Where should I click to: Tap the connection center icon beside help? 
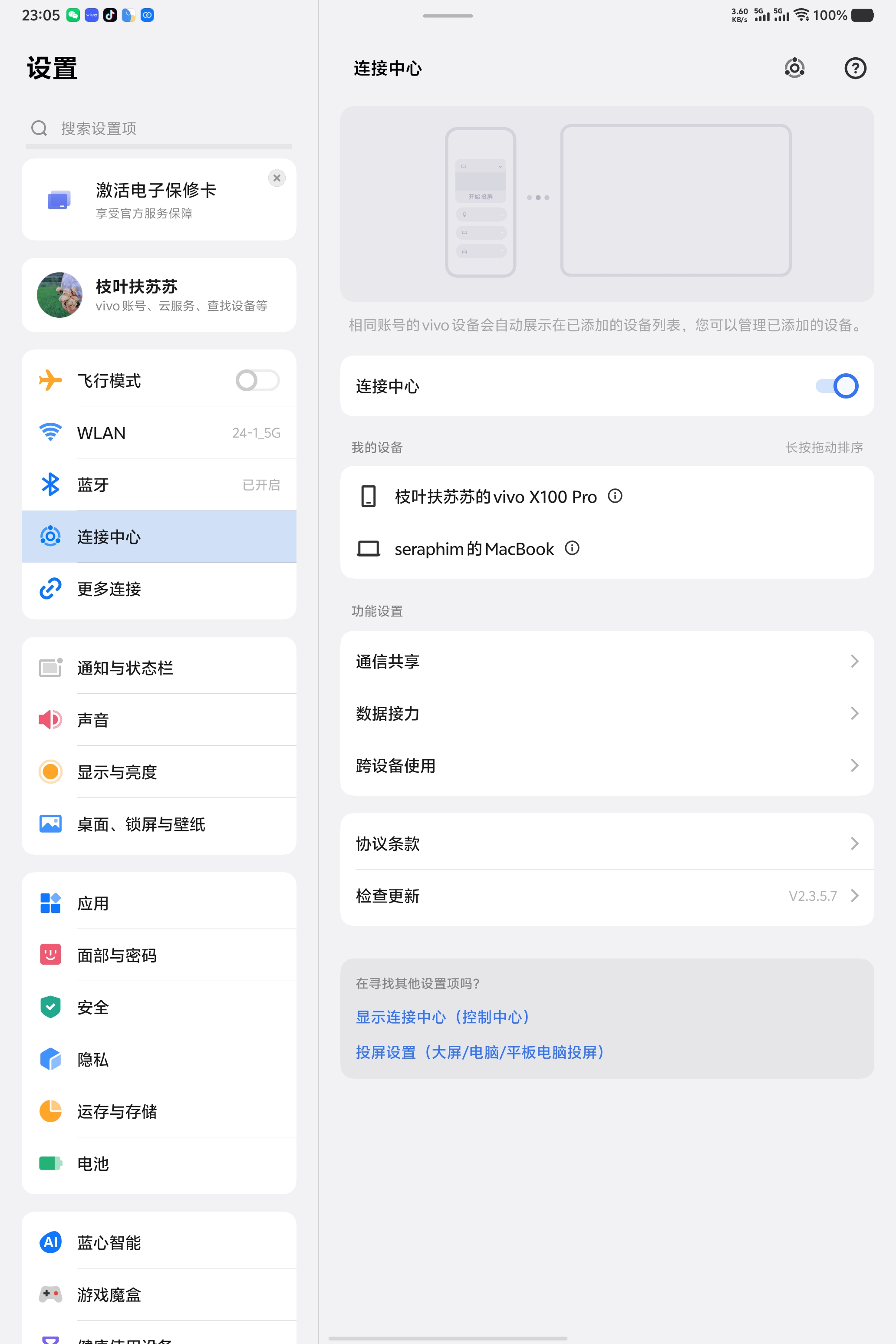[794, 69]
